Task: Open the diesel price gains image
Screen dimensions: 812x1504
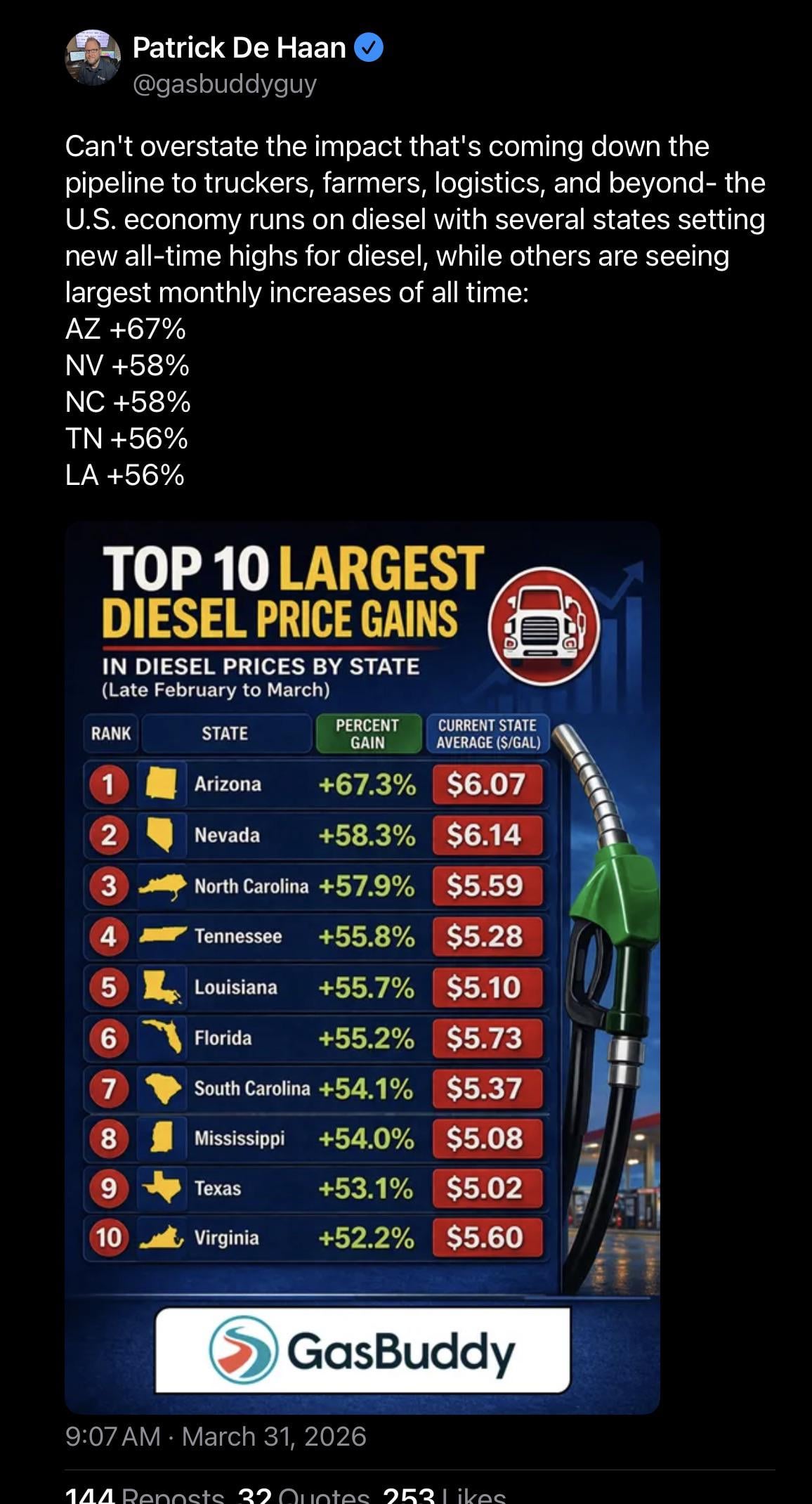Action: 362,967
